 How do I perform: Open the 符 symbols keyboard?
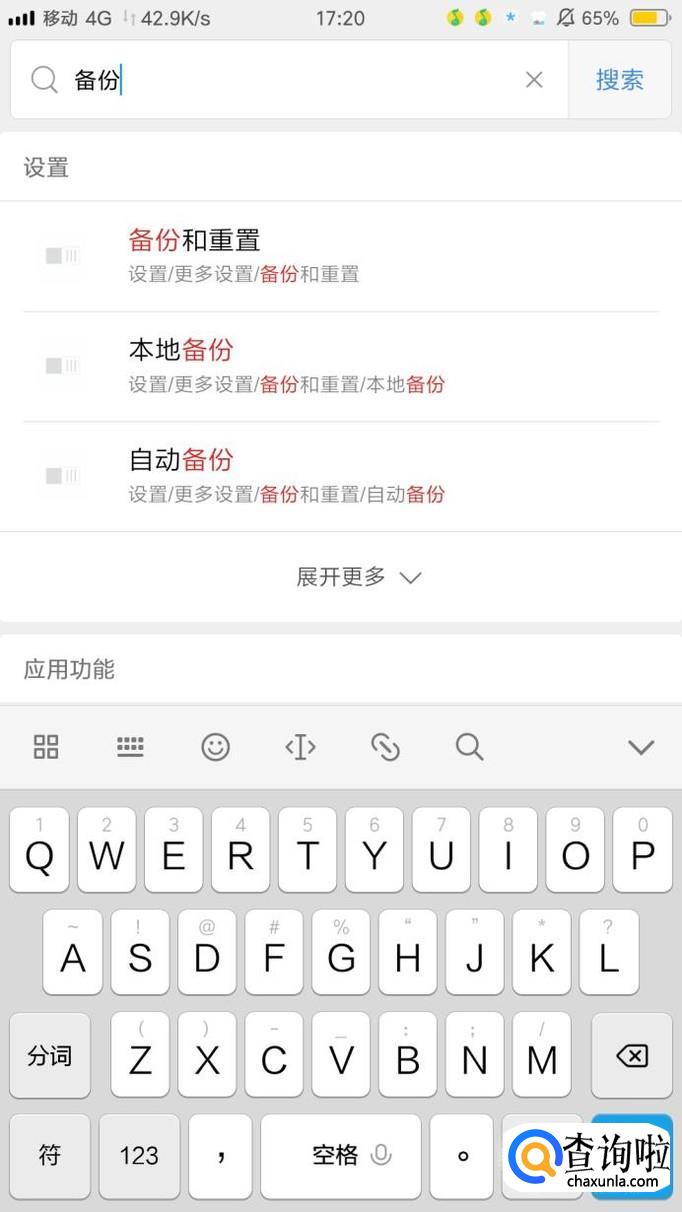(x=50, y=1155)
